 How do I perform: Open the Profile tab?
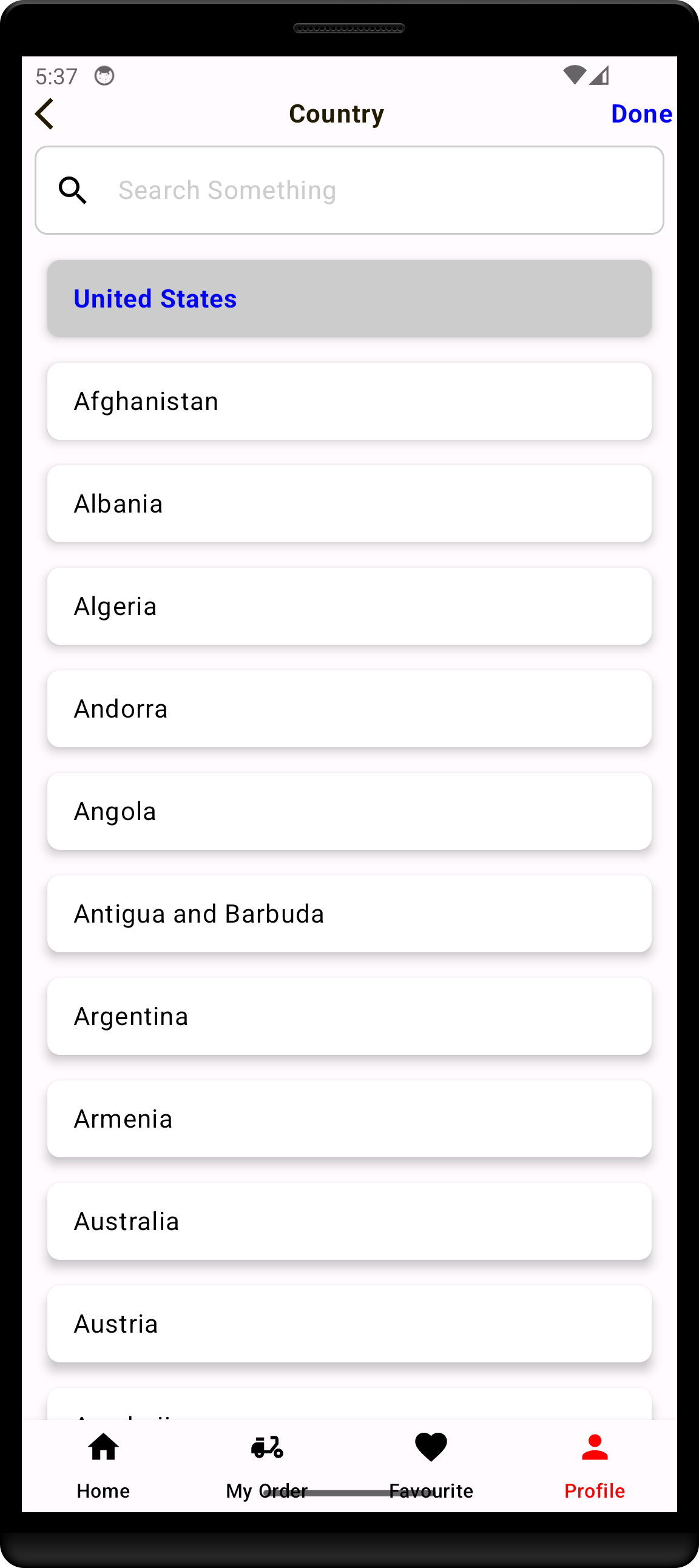point(594,1464)
